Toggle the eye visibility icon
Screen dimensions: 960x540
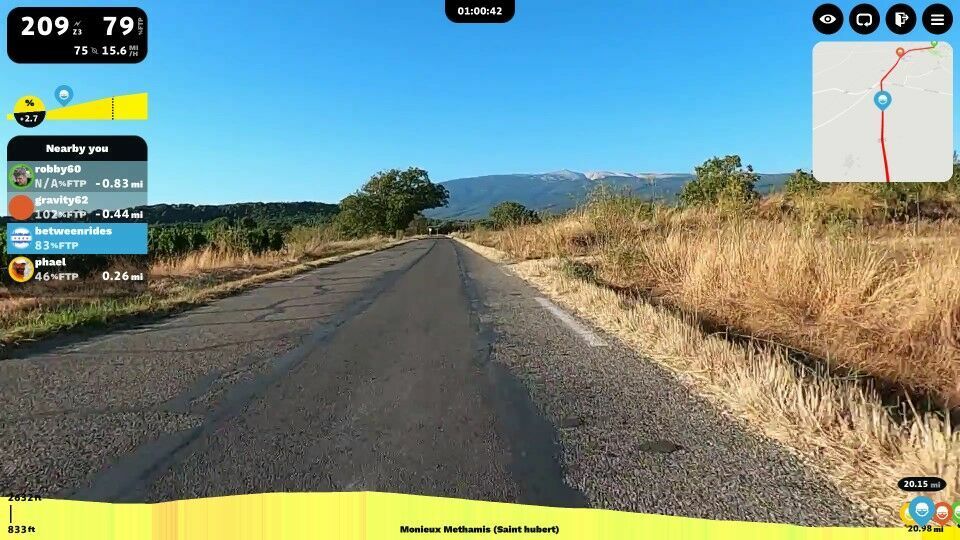[x=827, y=19]
